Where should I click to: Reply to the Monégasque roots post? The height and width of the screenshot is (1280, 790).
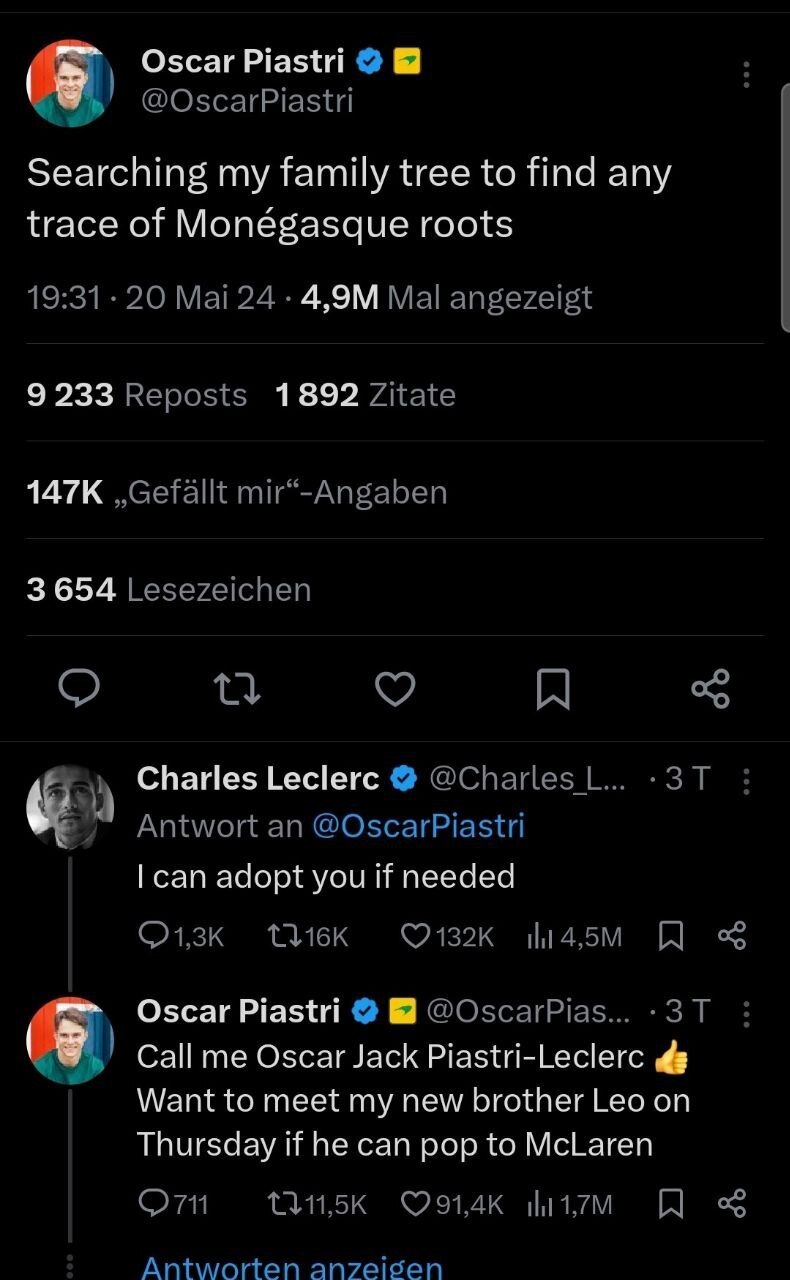(x=78, y=689)
